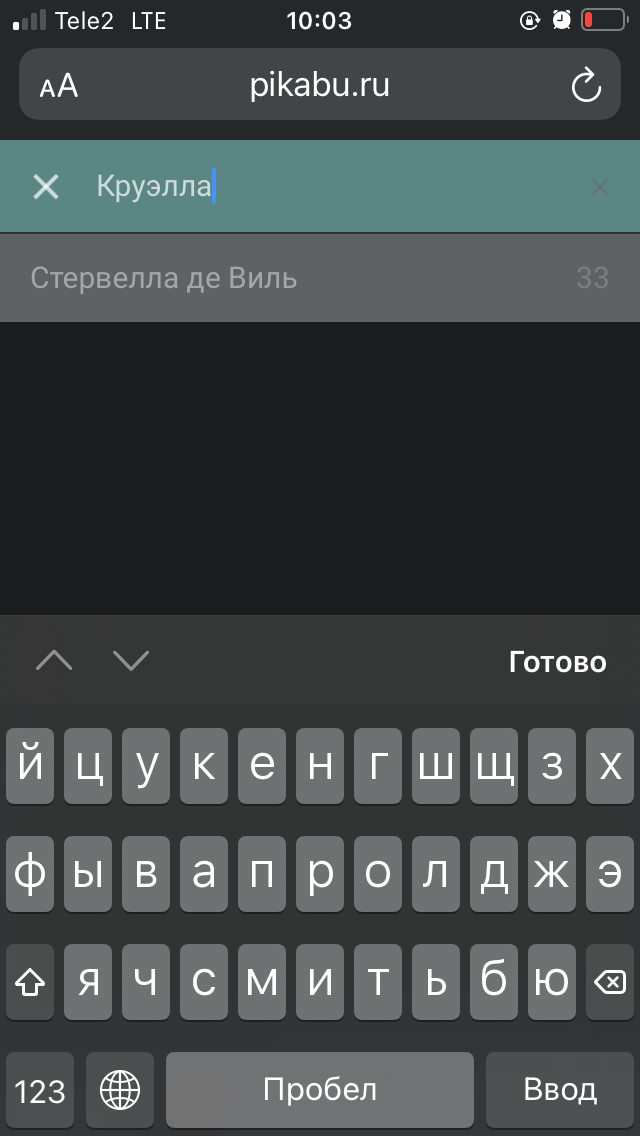Close the tag search panel
640x1136 pixels.
pyautogui.click(x=46, y=186)
